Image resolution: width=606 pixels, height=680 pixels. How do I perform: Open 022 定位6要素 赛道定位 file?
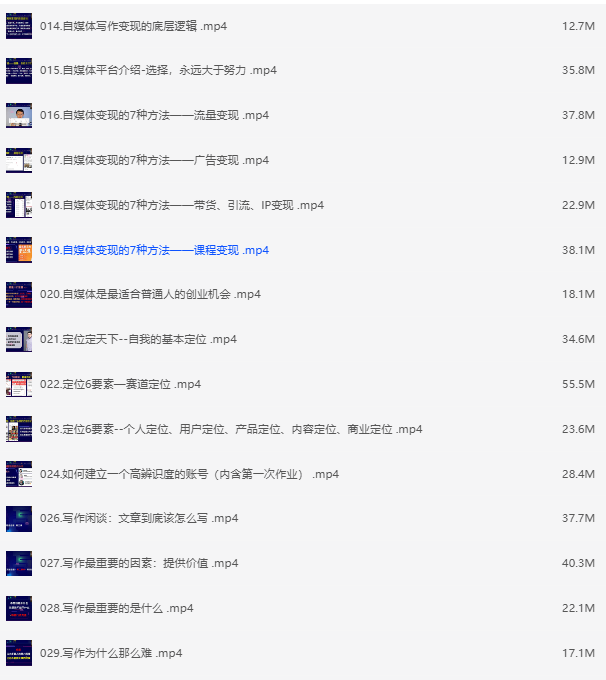120,384
